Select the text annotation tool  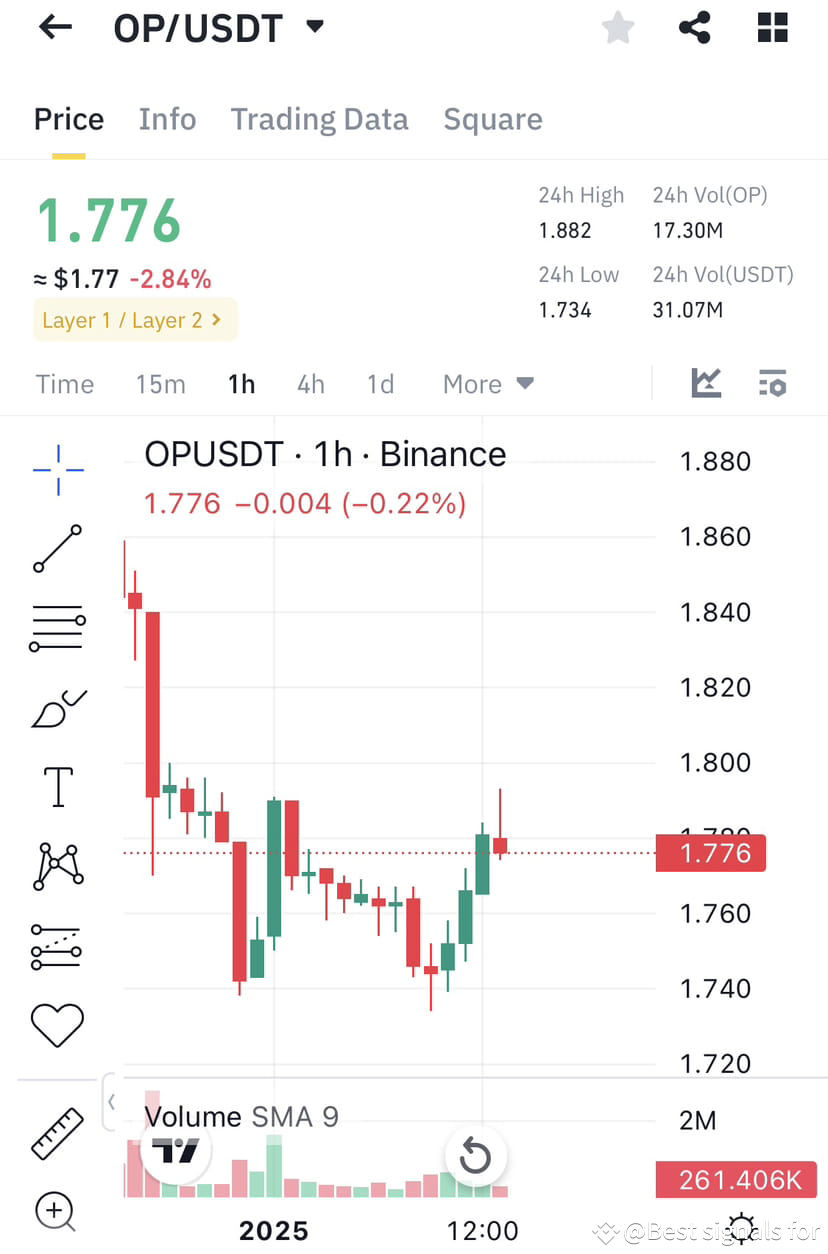[56, 787]
